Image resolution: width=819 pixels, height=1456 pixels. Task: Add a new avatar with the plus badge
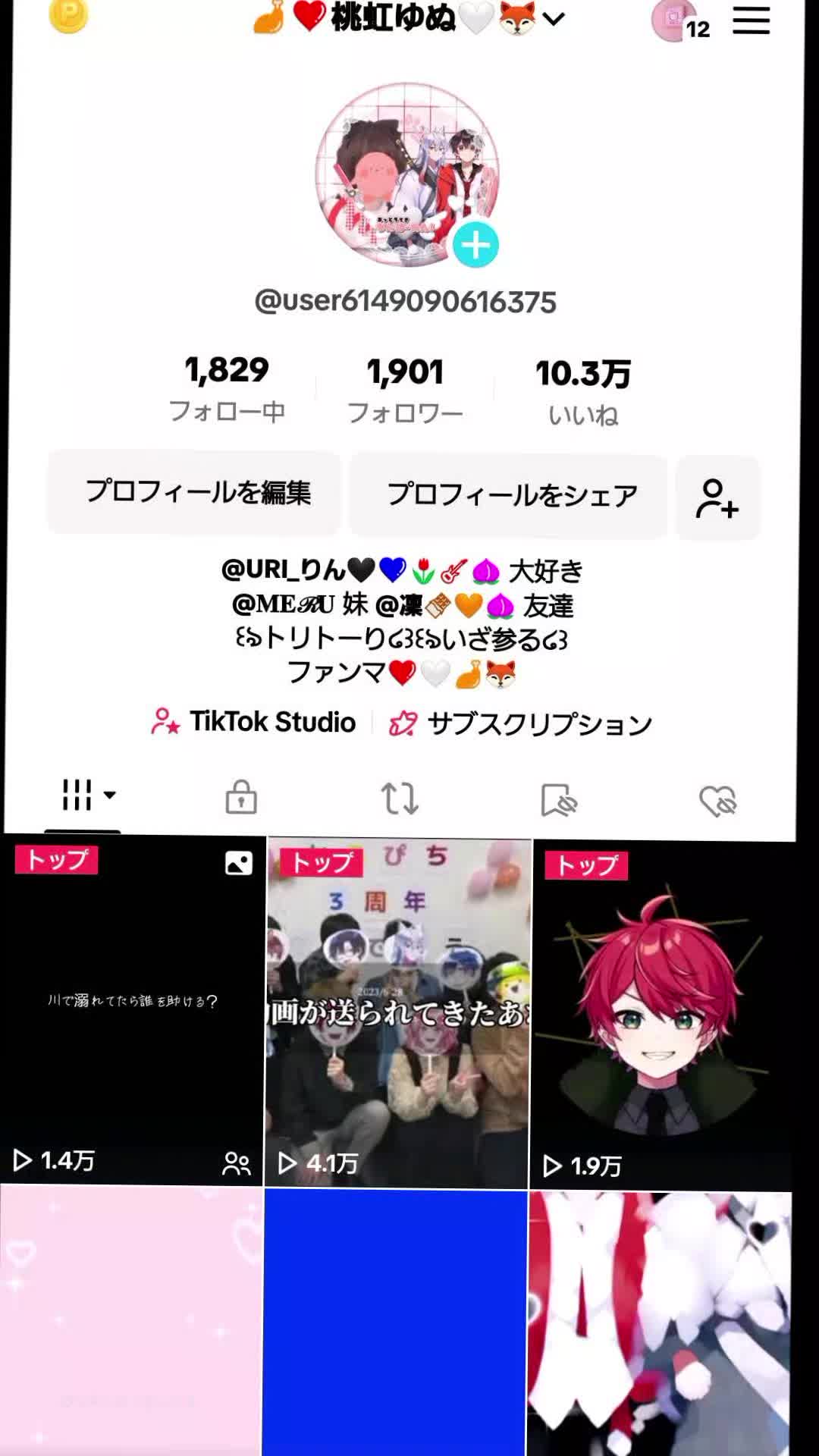[x=475, y=245]
